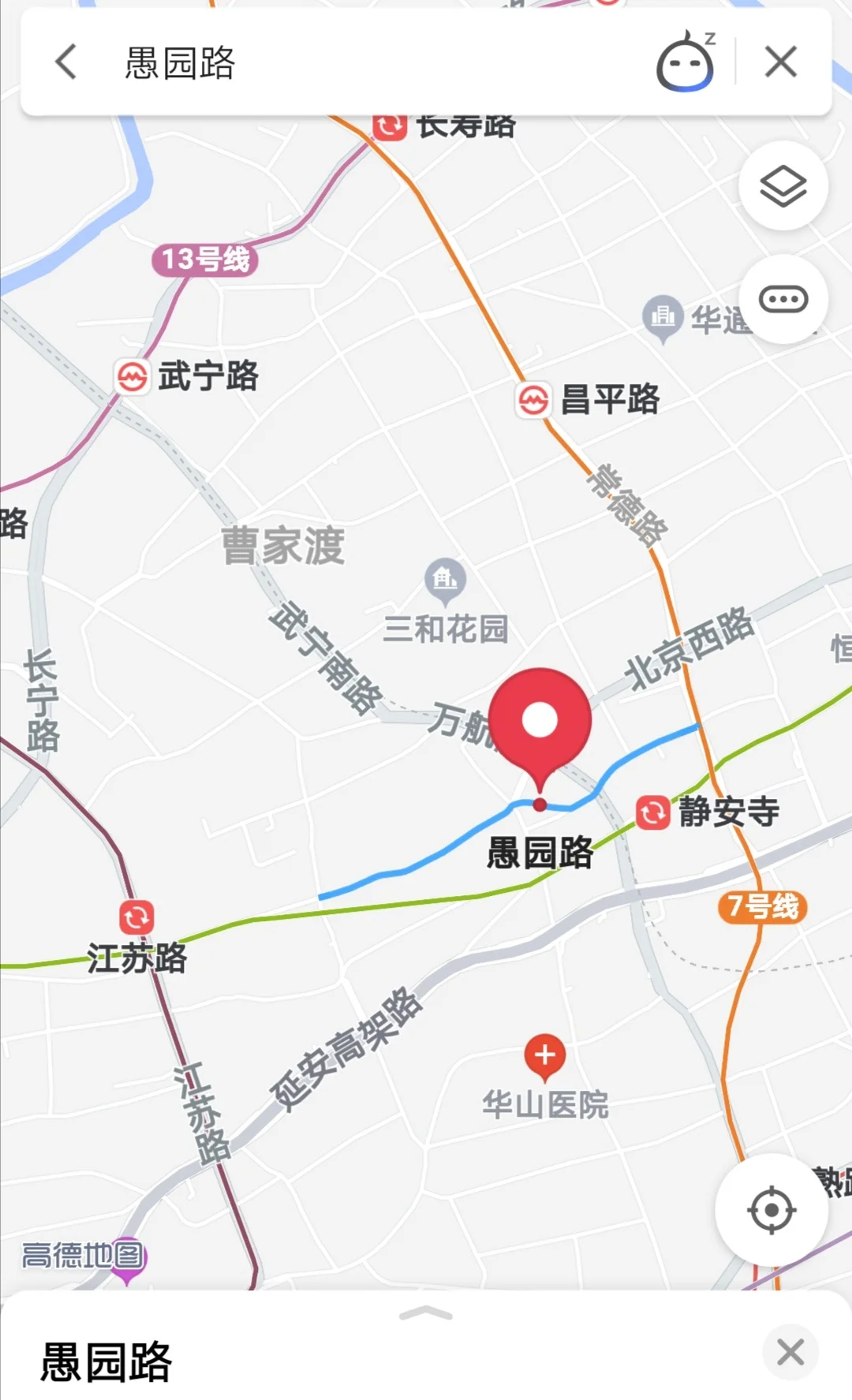Click the chat bubble feedback icon
Screen dimensions: 852x1400
tap(783, 300)
